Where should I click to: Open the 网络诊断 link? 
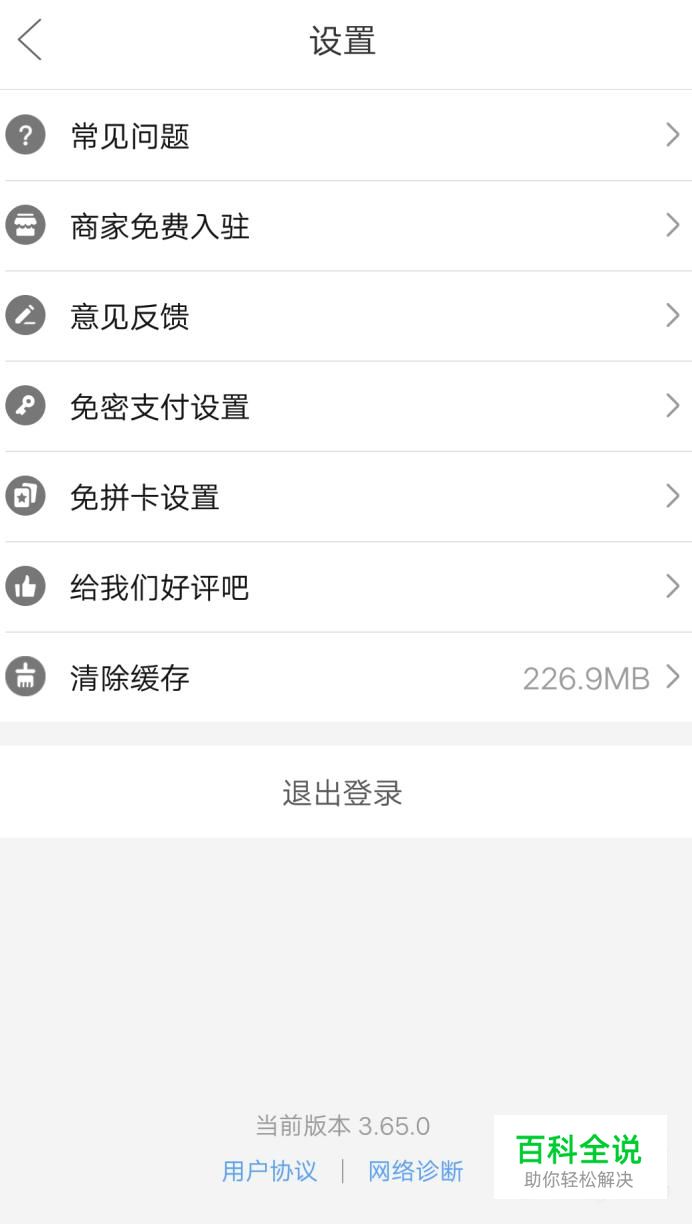415,1171
